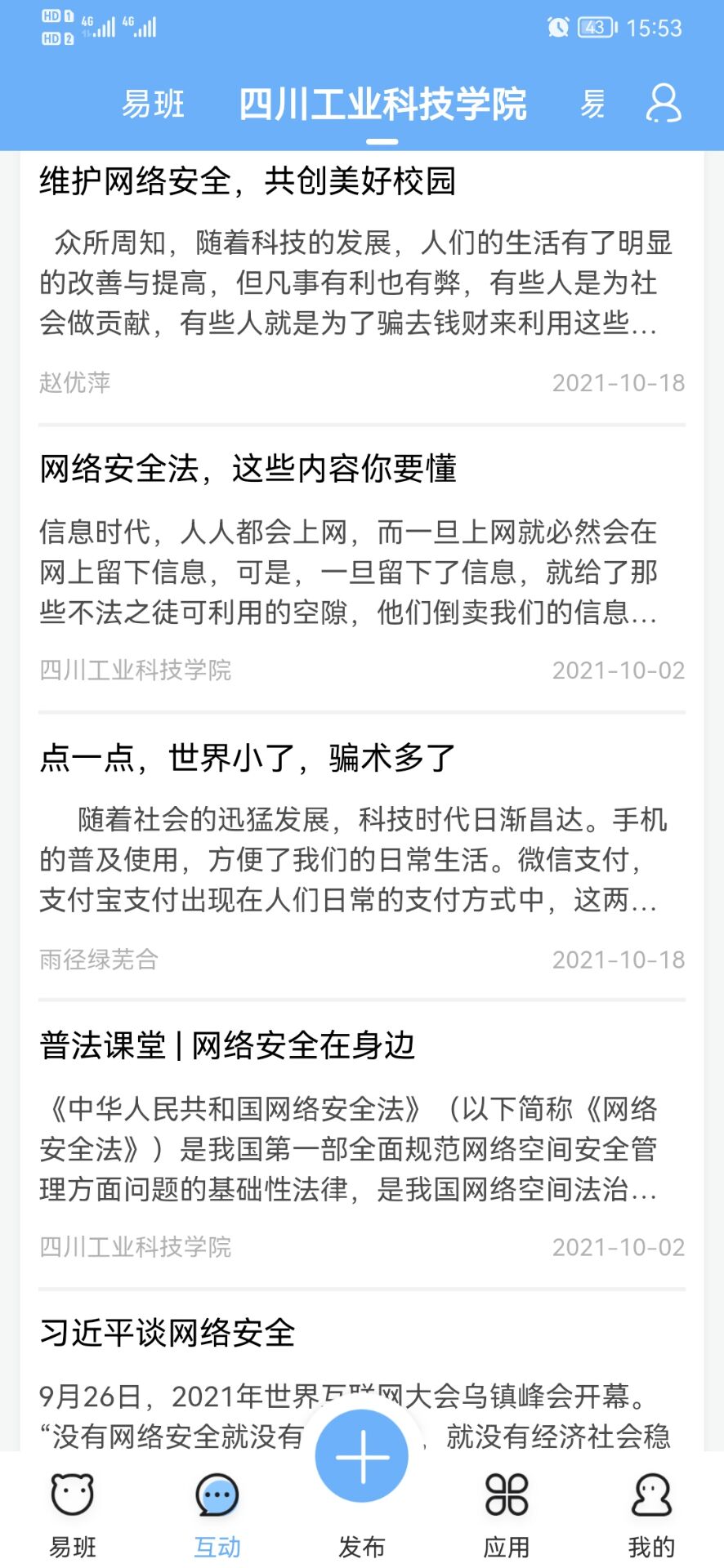This screenshot has height=1568, width=724.
Task: Select the 四川工业科技学院 top tab
Action: [382, 105]
